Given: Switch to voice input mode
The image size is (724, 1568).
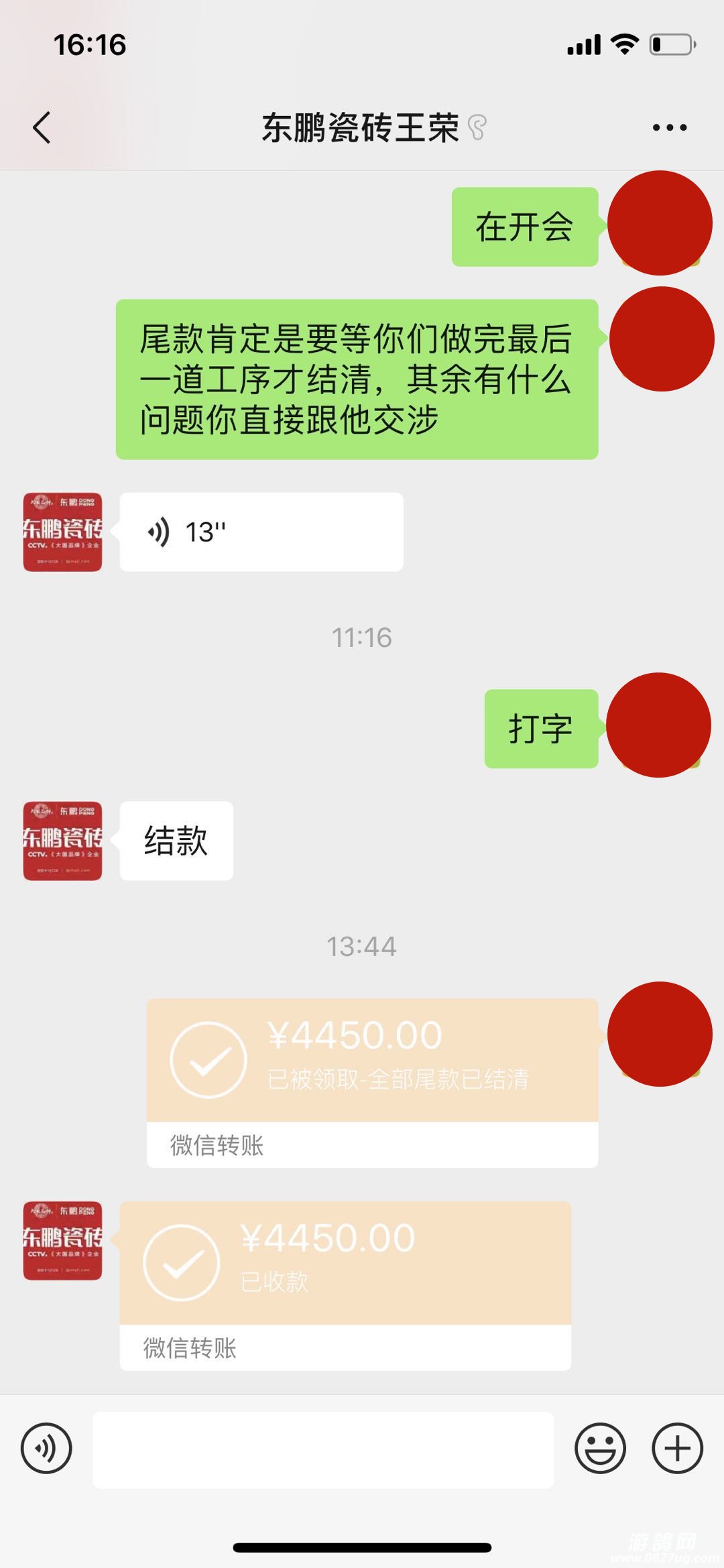Looking at the screenshot, I should point(46,1448).
